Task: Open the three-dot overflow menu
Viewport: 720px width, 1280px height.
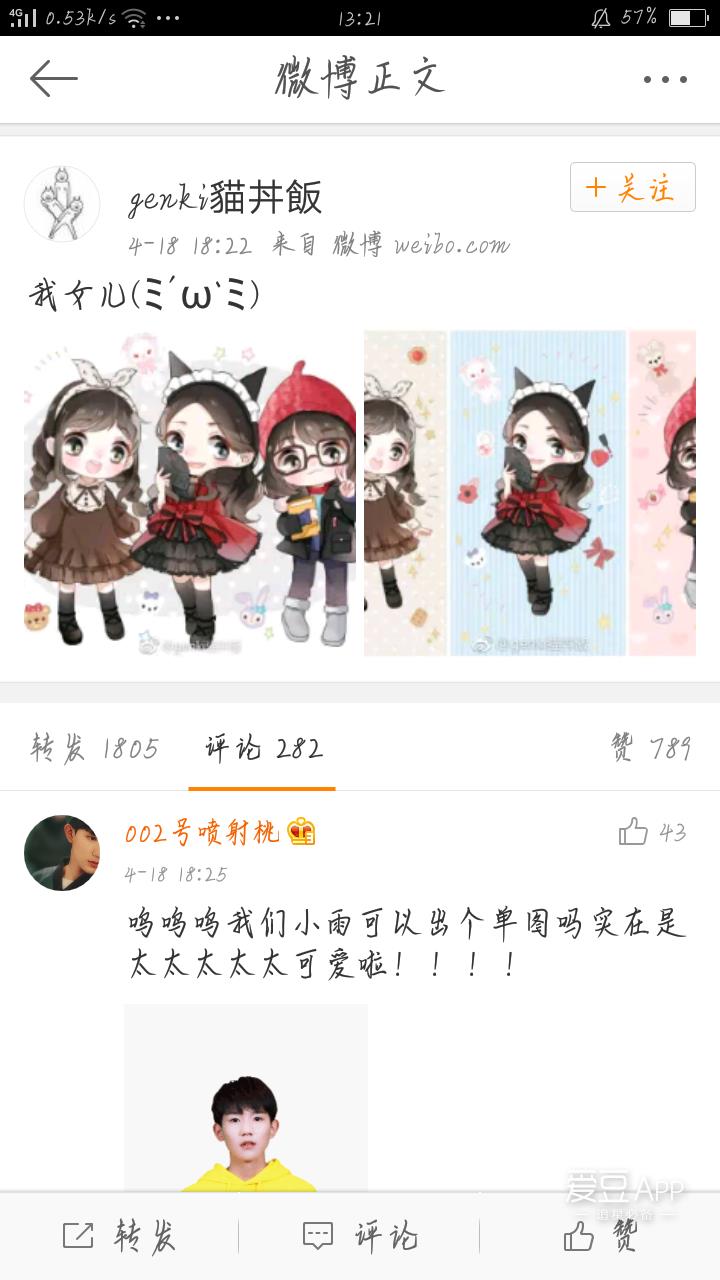Action: tap(665, 80)
